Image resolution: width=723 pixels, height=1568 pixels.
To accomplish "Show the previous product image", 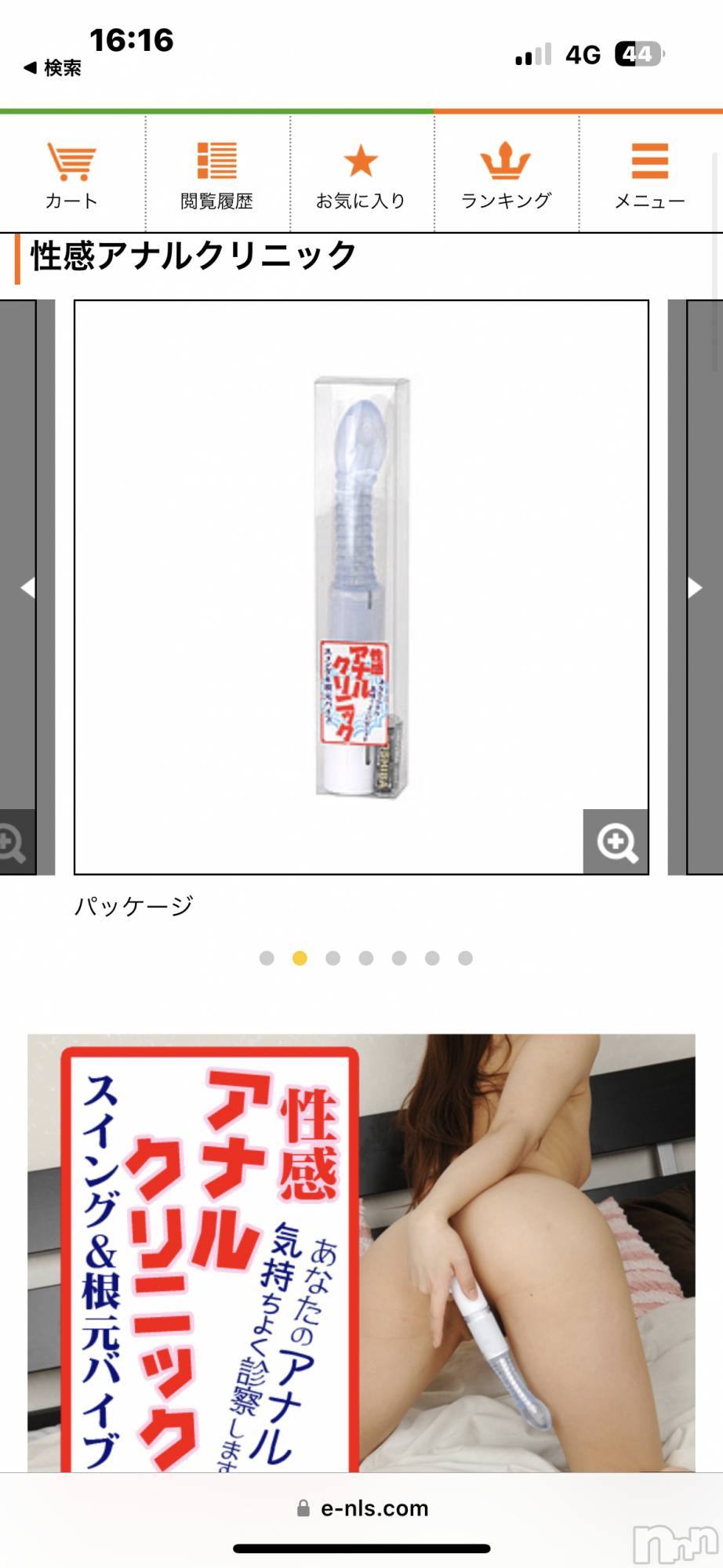I will (27, 587).
